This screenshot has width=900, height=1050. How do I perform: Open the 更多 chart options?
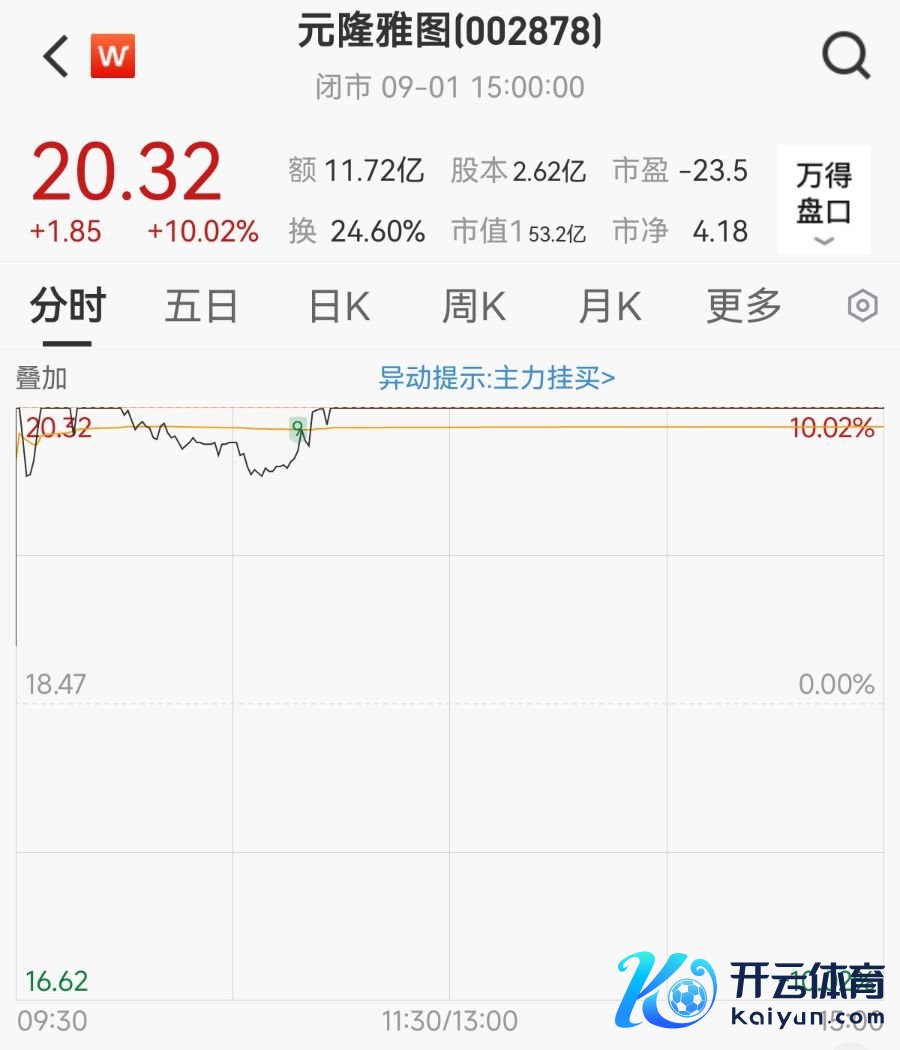(x=743, y=307)
